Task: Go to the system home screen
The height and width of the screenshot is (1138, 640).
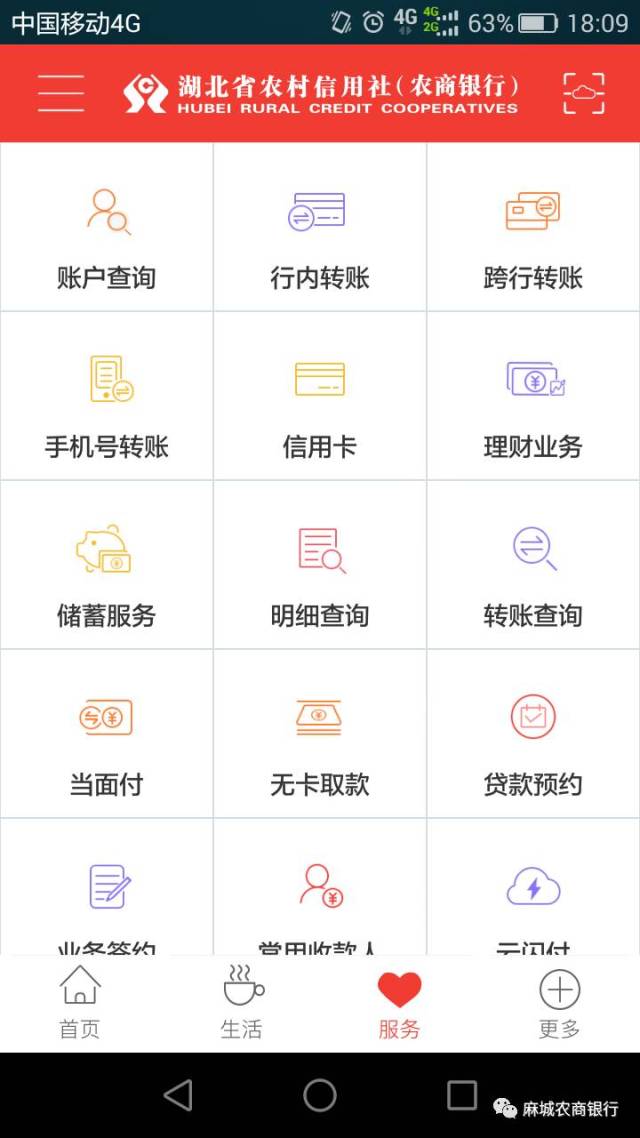Action: [320, 1096]
